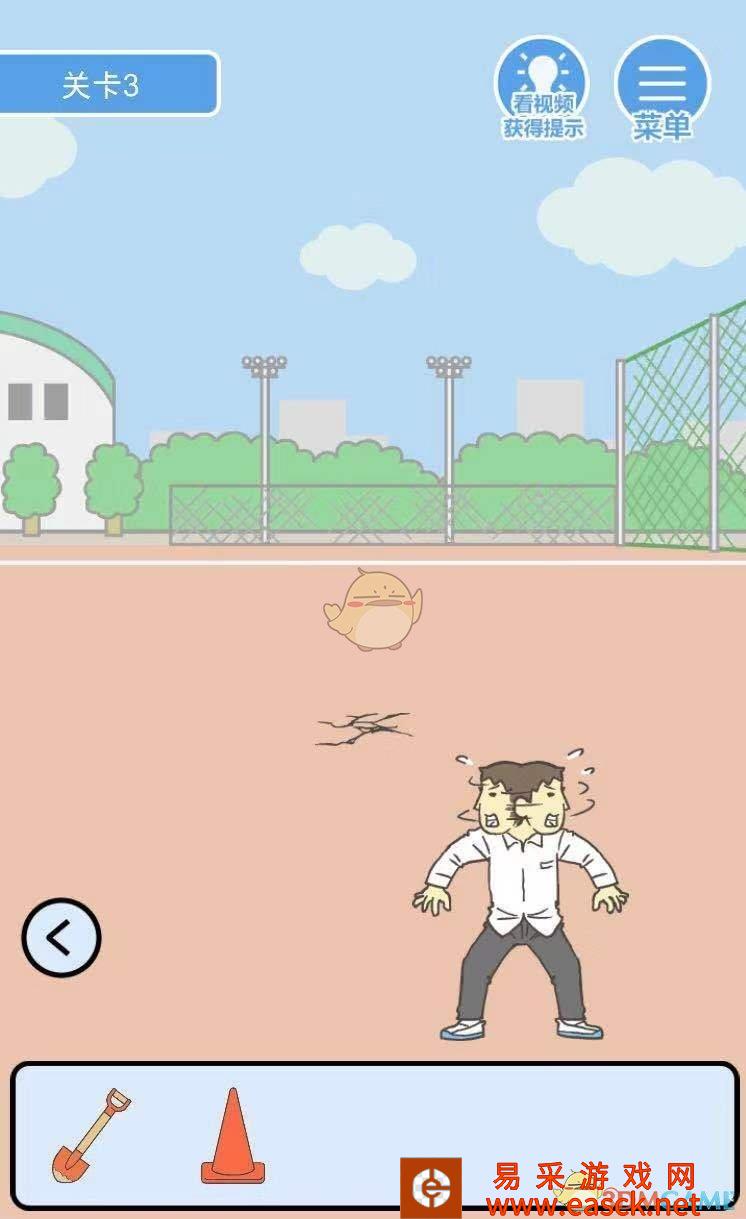This screenshot has width=746, height=1219.
Task: Go to the previous scene with the left arrow
Action: (x=61, y=937)
